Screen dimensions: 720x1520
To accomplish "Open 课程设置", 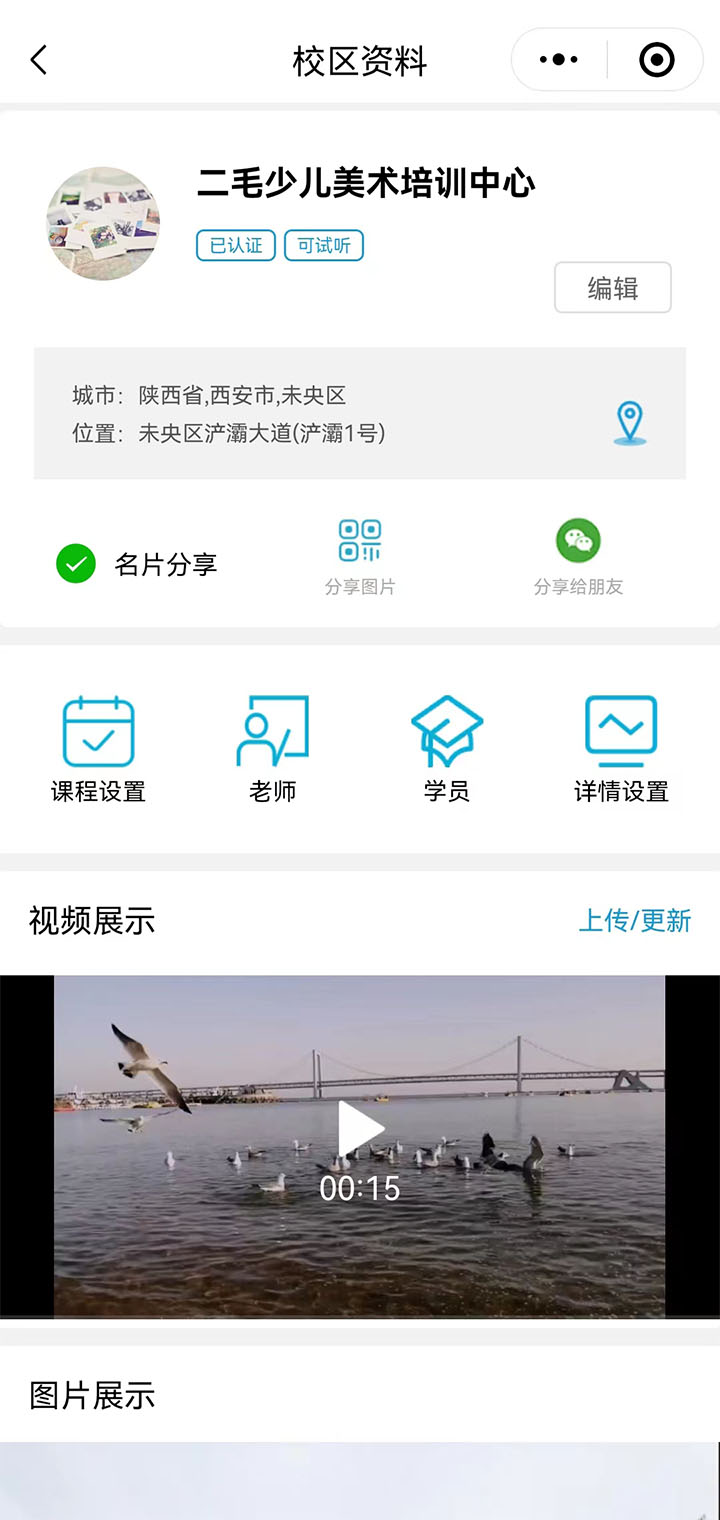I will pos(99,750).
